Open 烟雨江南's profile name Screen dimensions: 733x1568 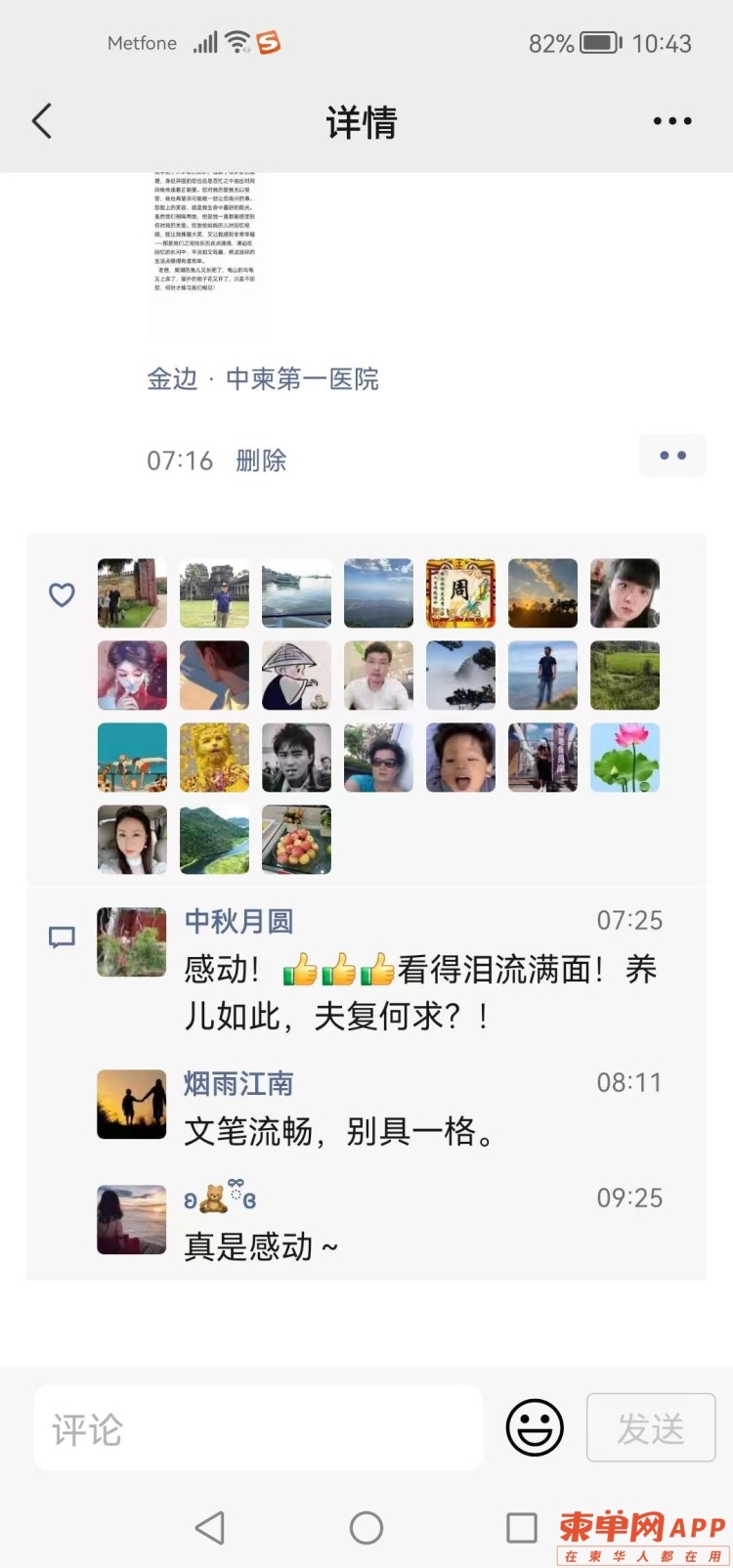pyautogui.click(x=238, y=1083)
